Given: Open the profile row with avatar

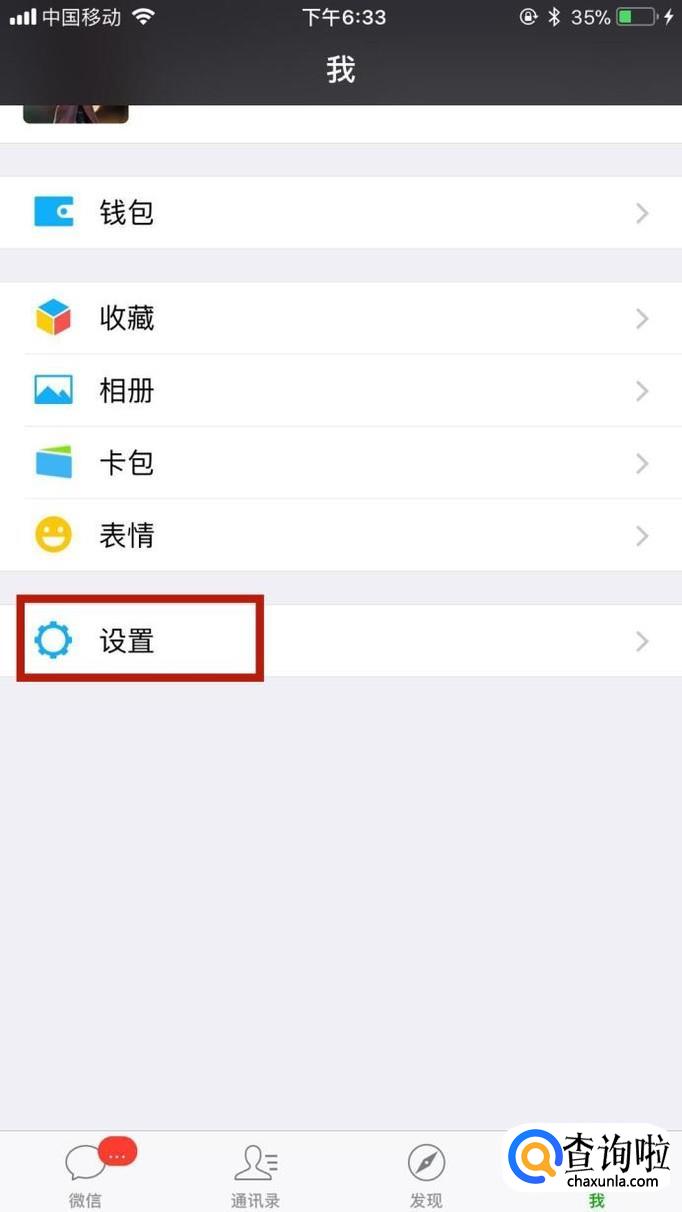Looking at the screenshot, I should click(341, 123).
